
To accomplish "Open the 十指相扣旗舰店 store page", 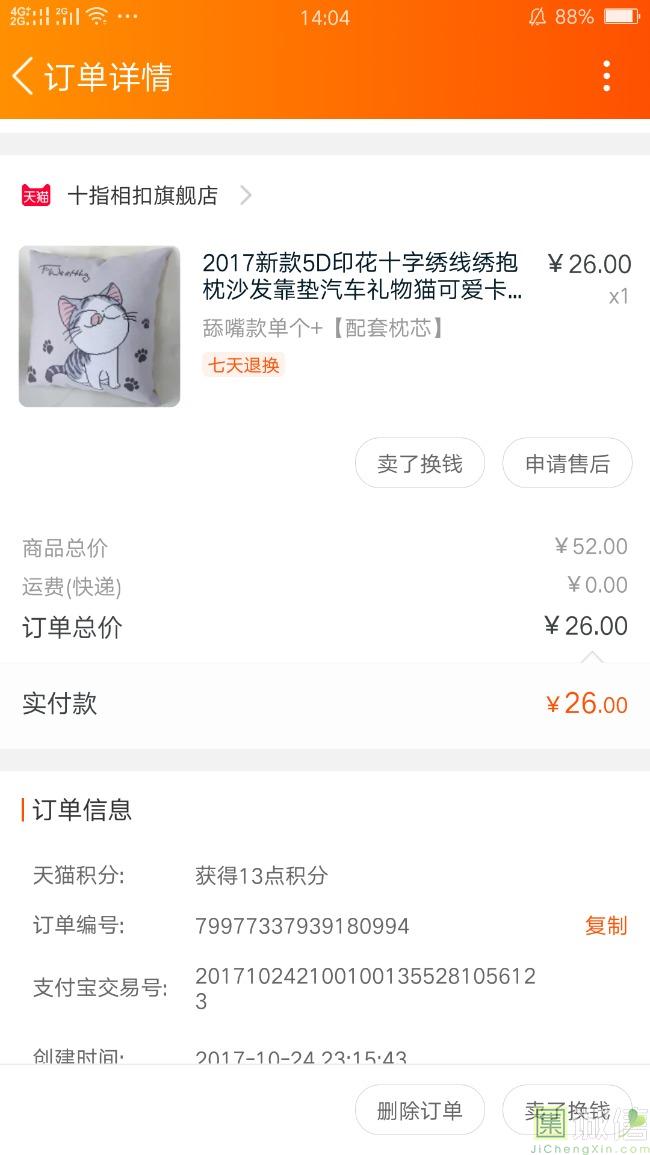I will 142,195.
